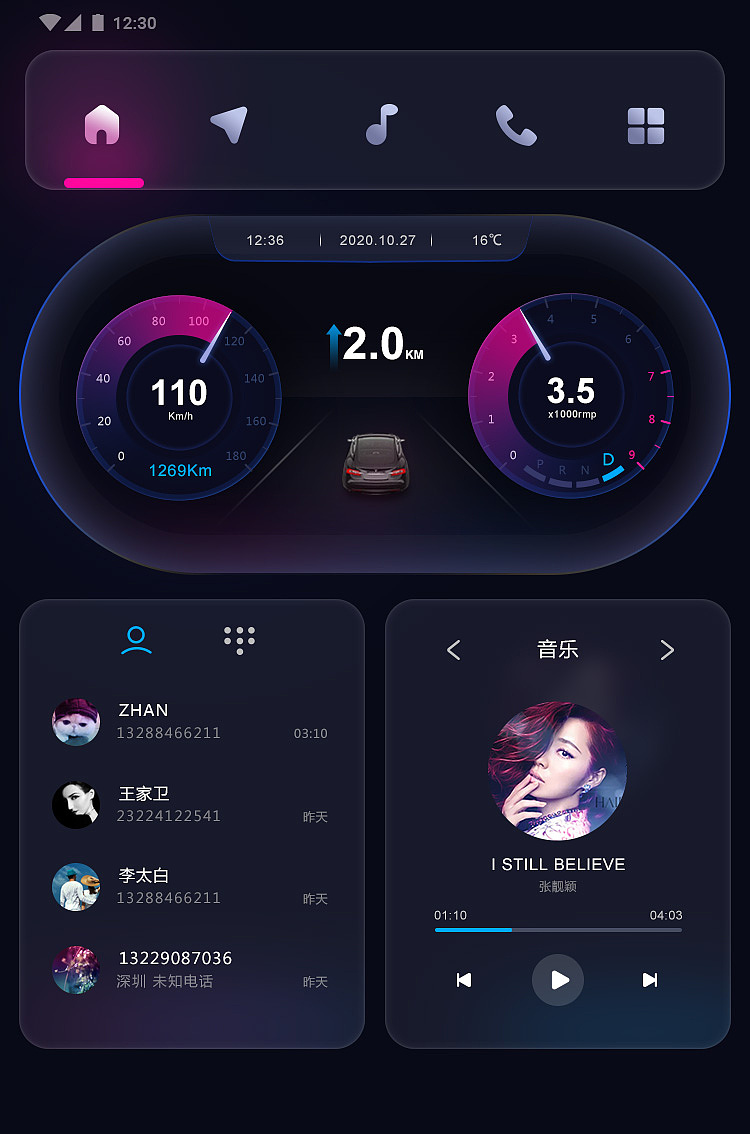This screenshot has height=1134, width=750.
Task: Click the left chevron beside 音乐
Action: (452, 649)
